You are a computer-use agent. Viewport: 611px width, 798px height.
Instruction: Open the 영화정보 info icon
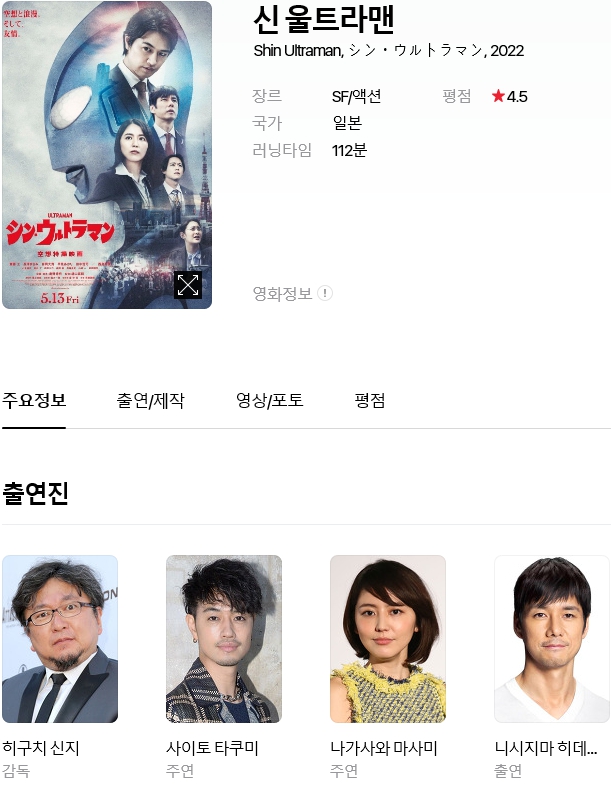click(325, 293)
